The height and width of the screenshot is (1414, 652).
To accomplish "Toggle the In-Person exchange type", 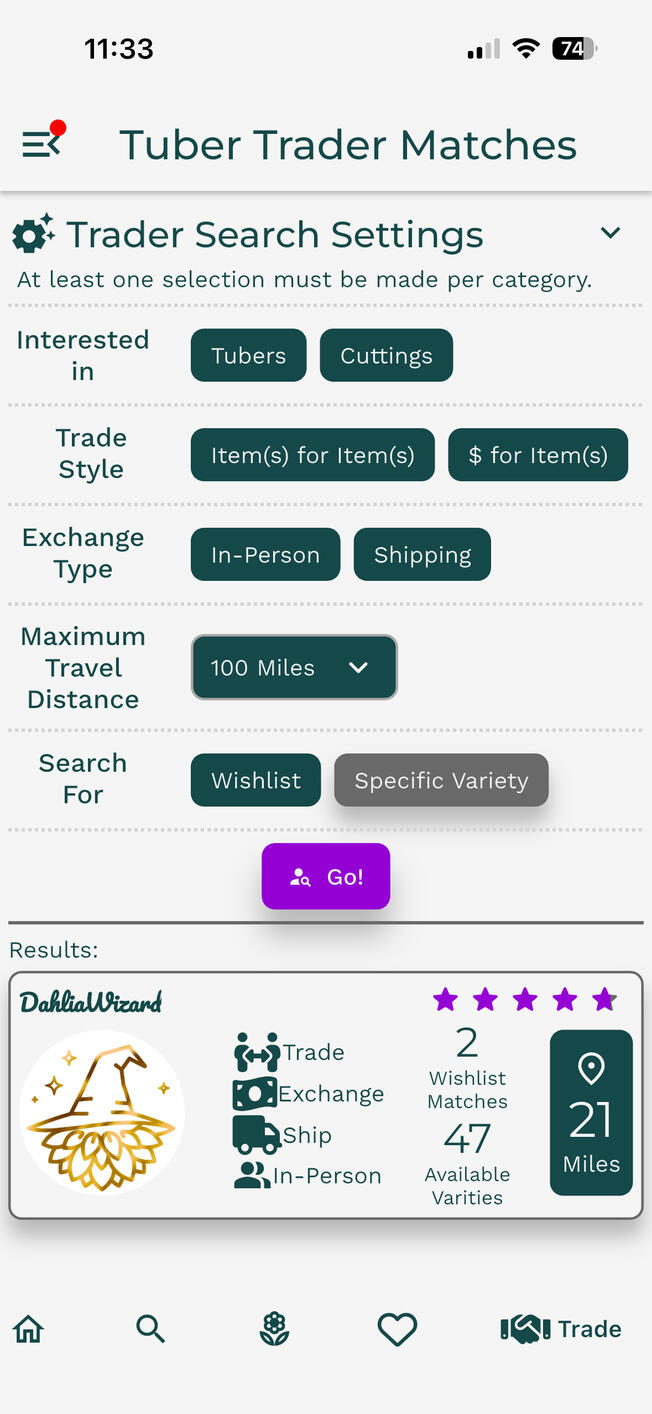I will tap(265, 555).
